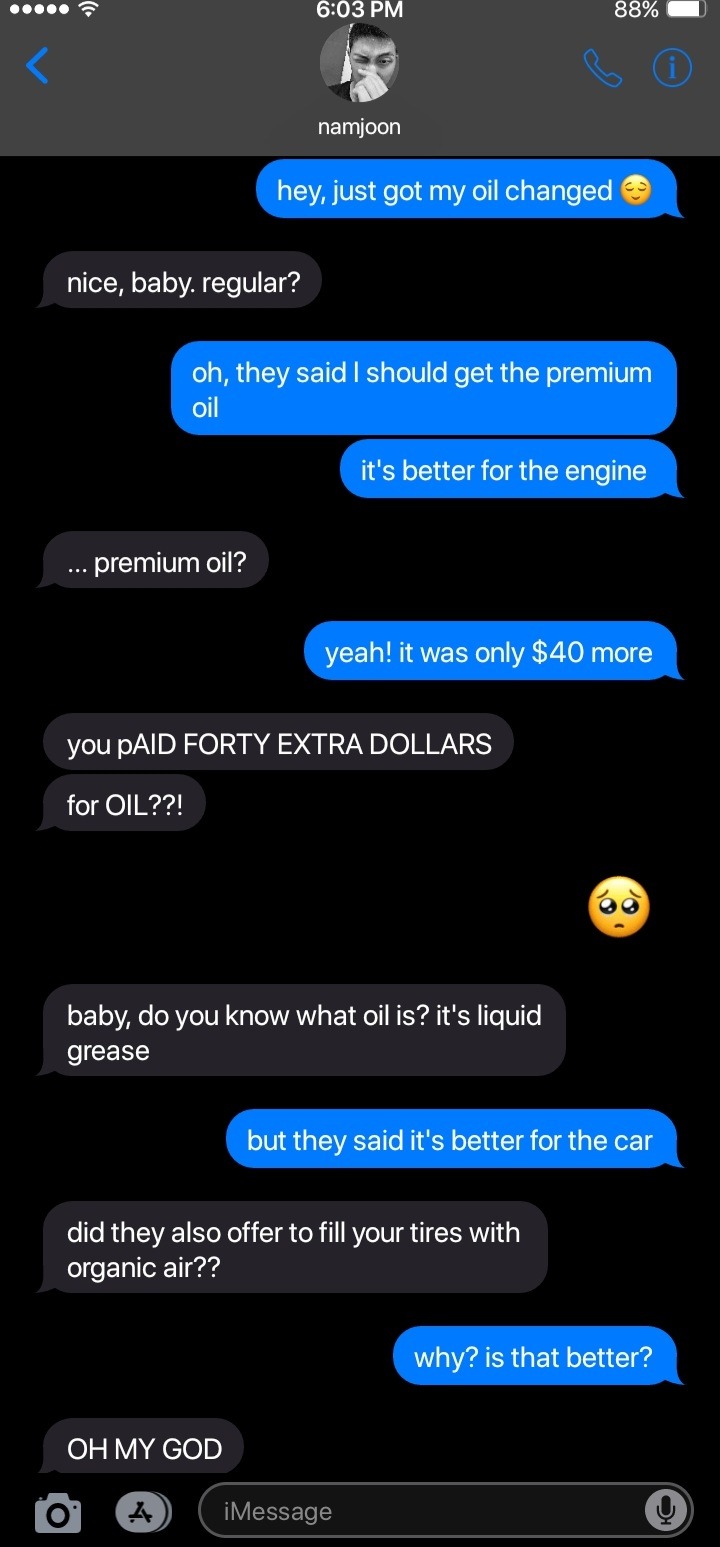720x1547 pixels.
Task: Open namjoon's contact profile picture
Action: pos(359,63)
